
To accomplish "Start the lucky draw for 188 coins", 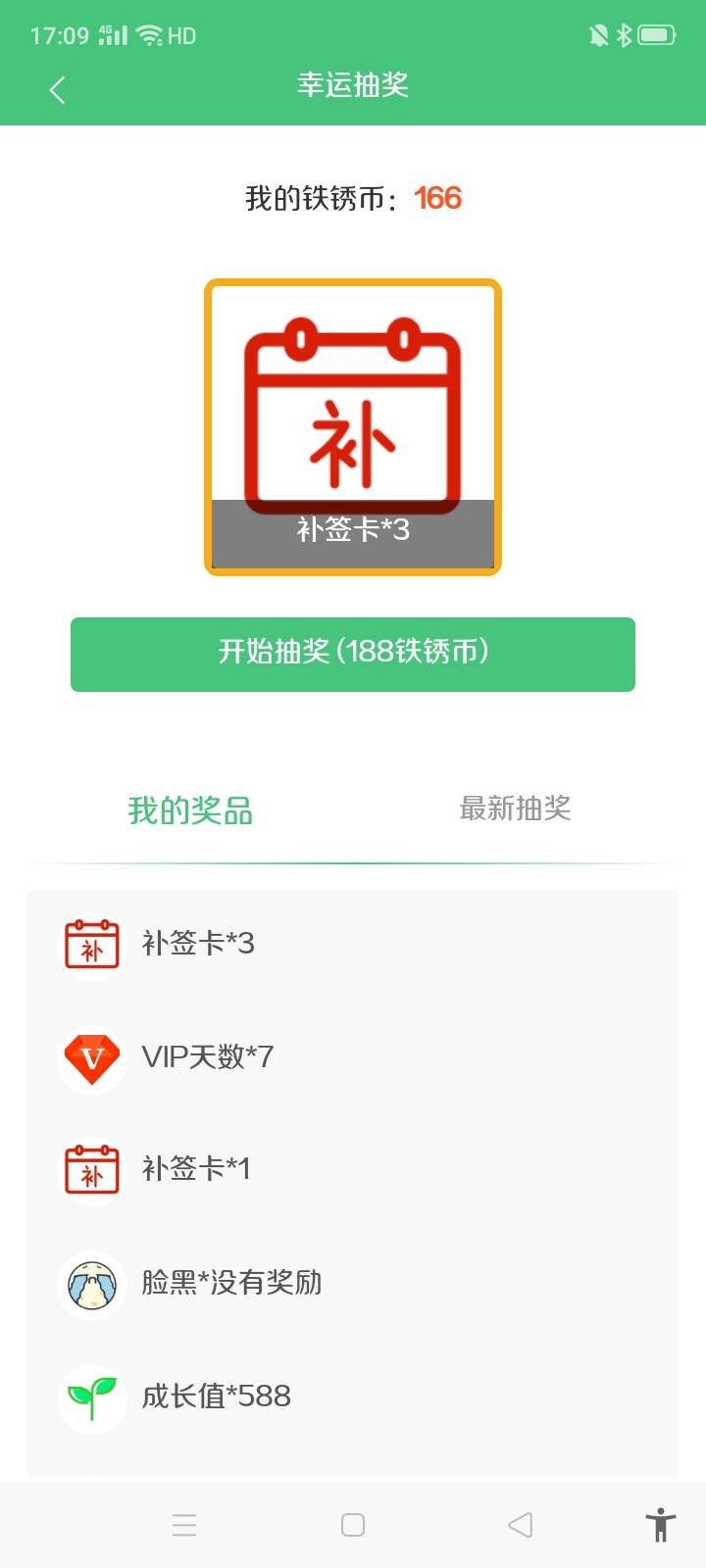I will [353, 655].
